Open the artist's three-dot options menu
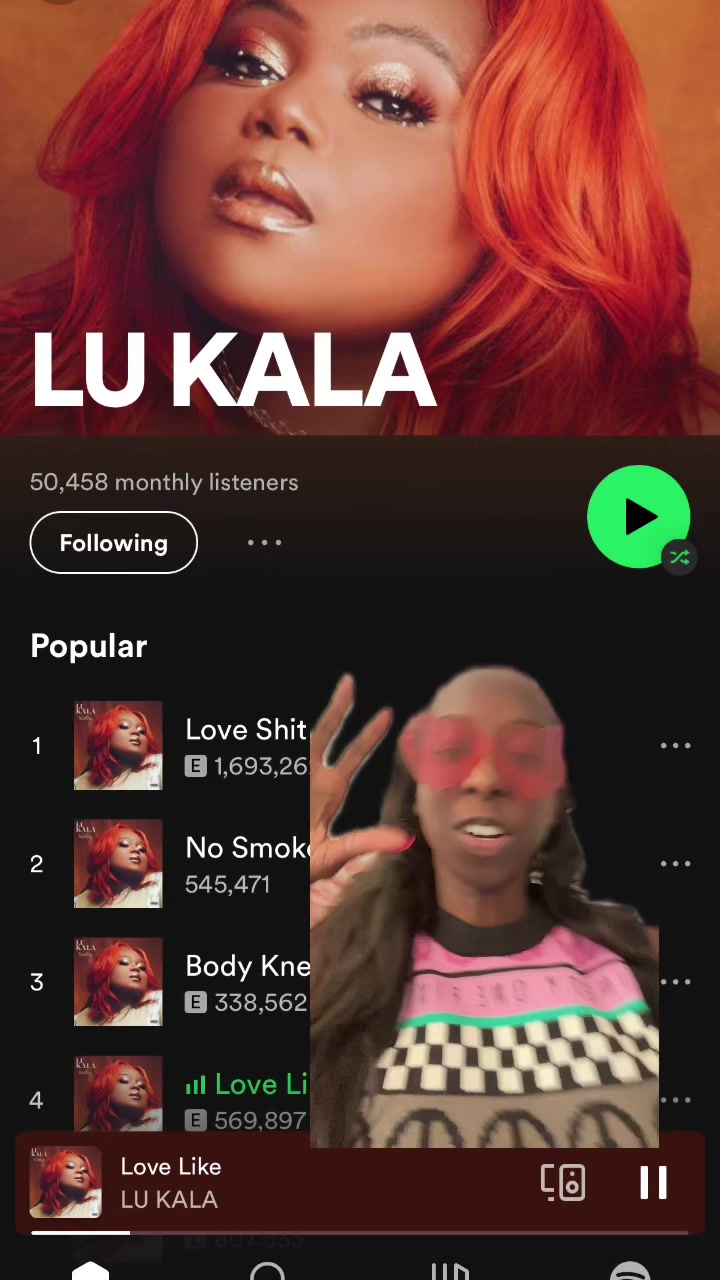The width and height of the screenshot is (720, 1280). 264,543
